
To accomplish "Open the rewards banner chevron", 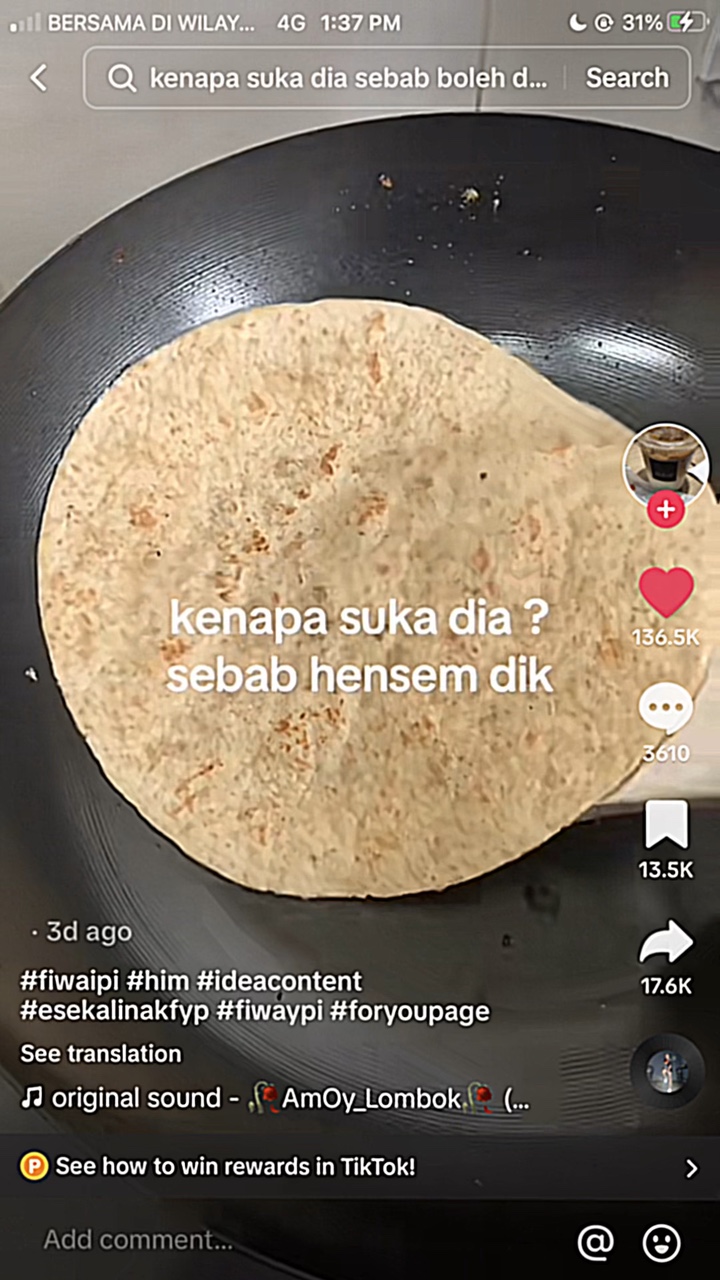I will pyautogui.click(x=690, y=1166).
